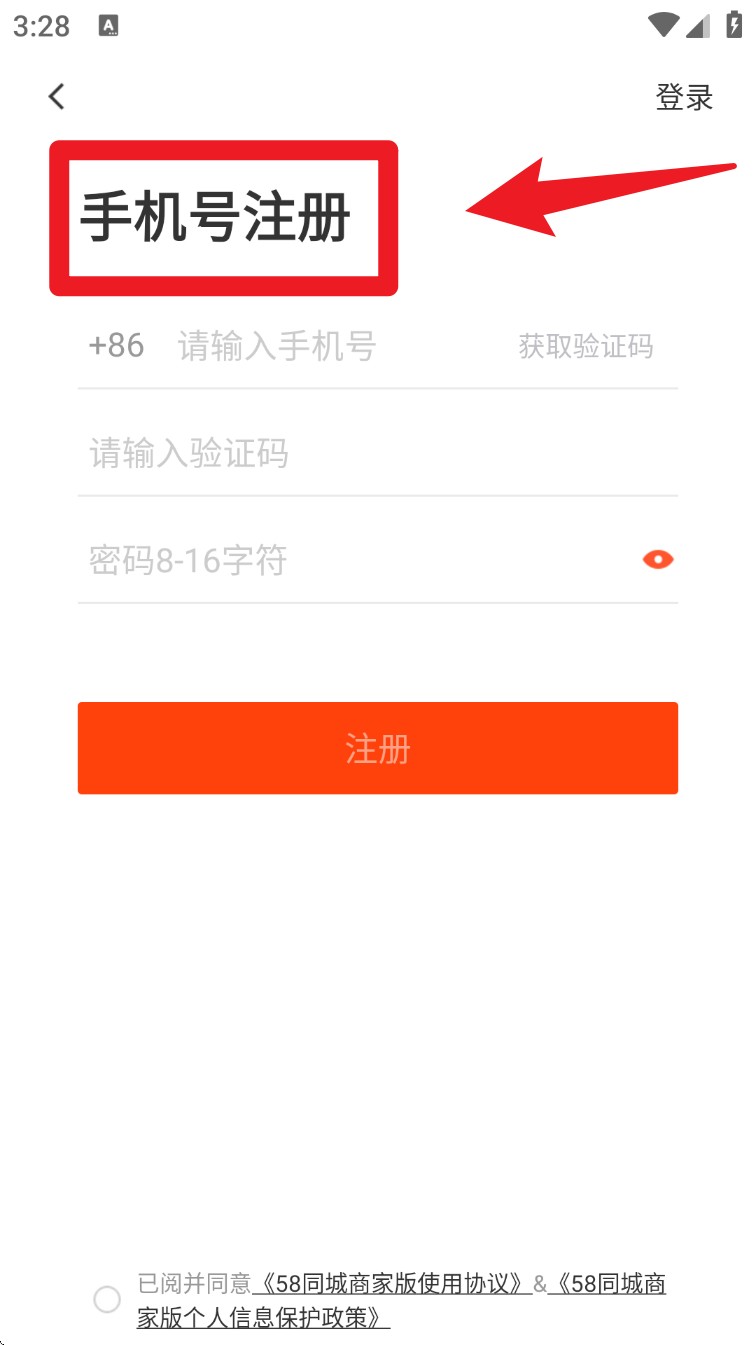Viewport: 756px width, 1345px height.
Task: Select the +86 country code
Action: coord(116,346)
